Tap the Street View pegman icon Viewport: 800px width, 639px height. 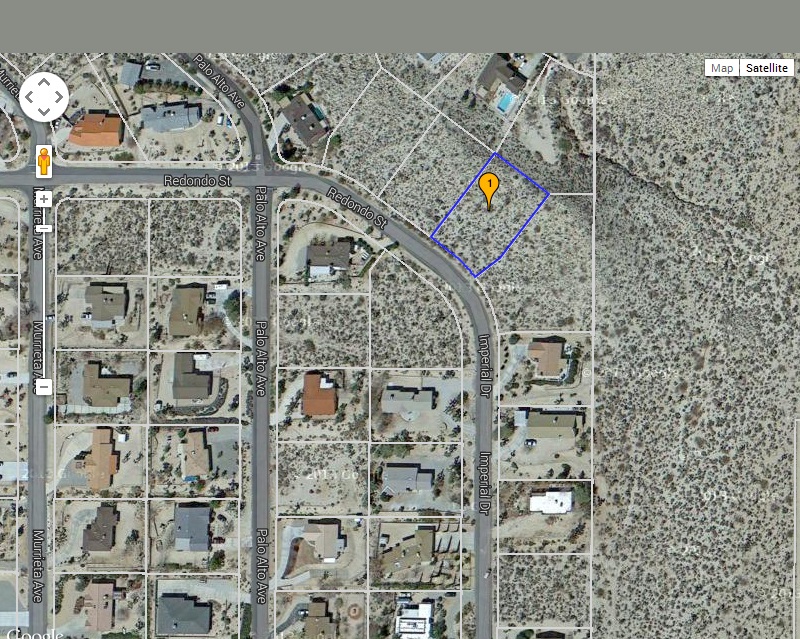(44, 160)
